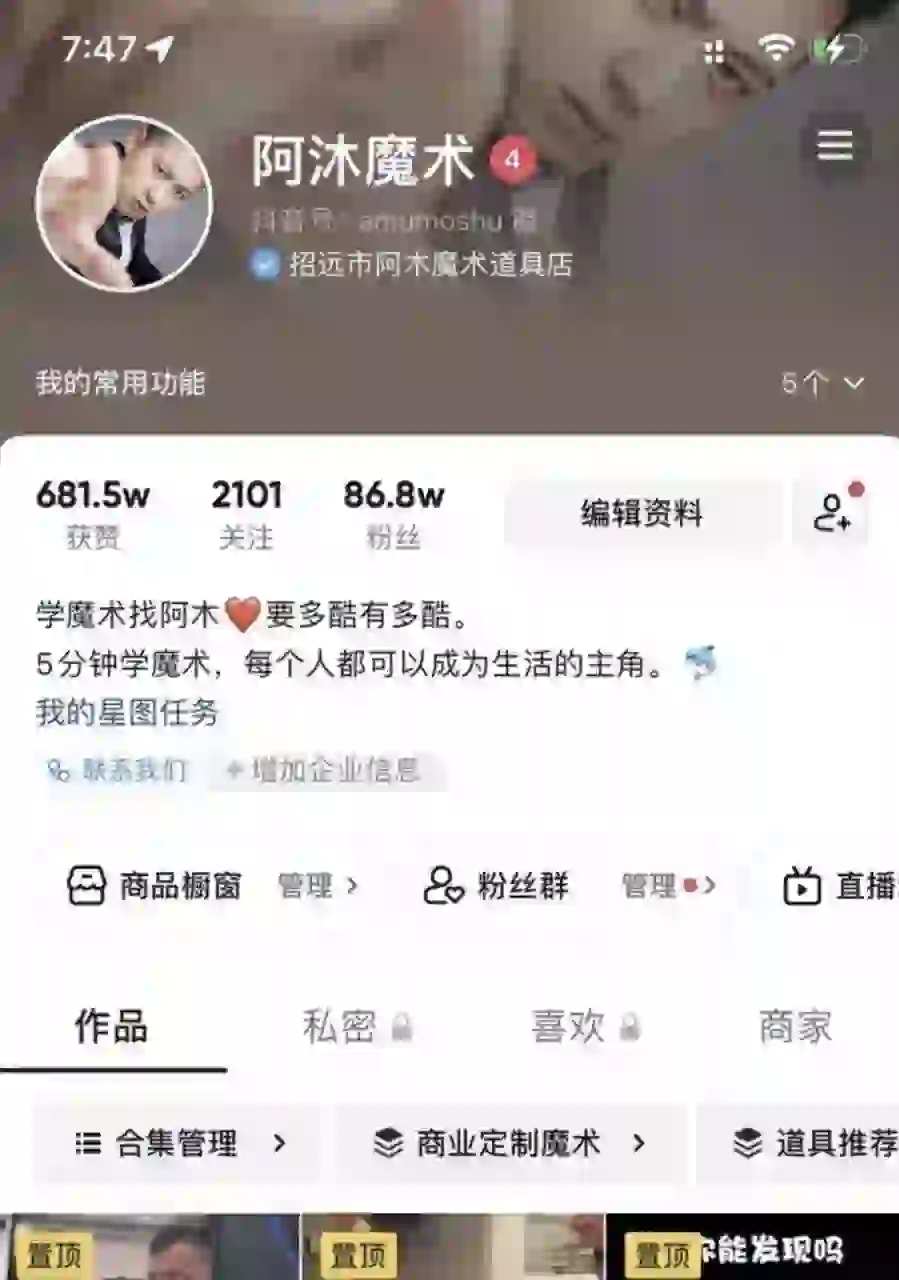Open the hamburger menu at top right
The height and width of the screenshot is (1280, 899).
click(x=834, y=147)
